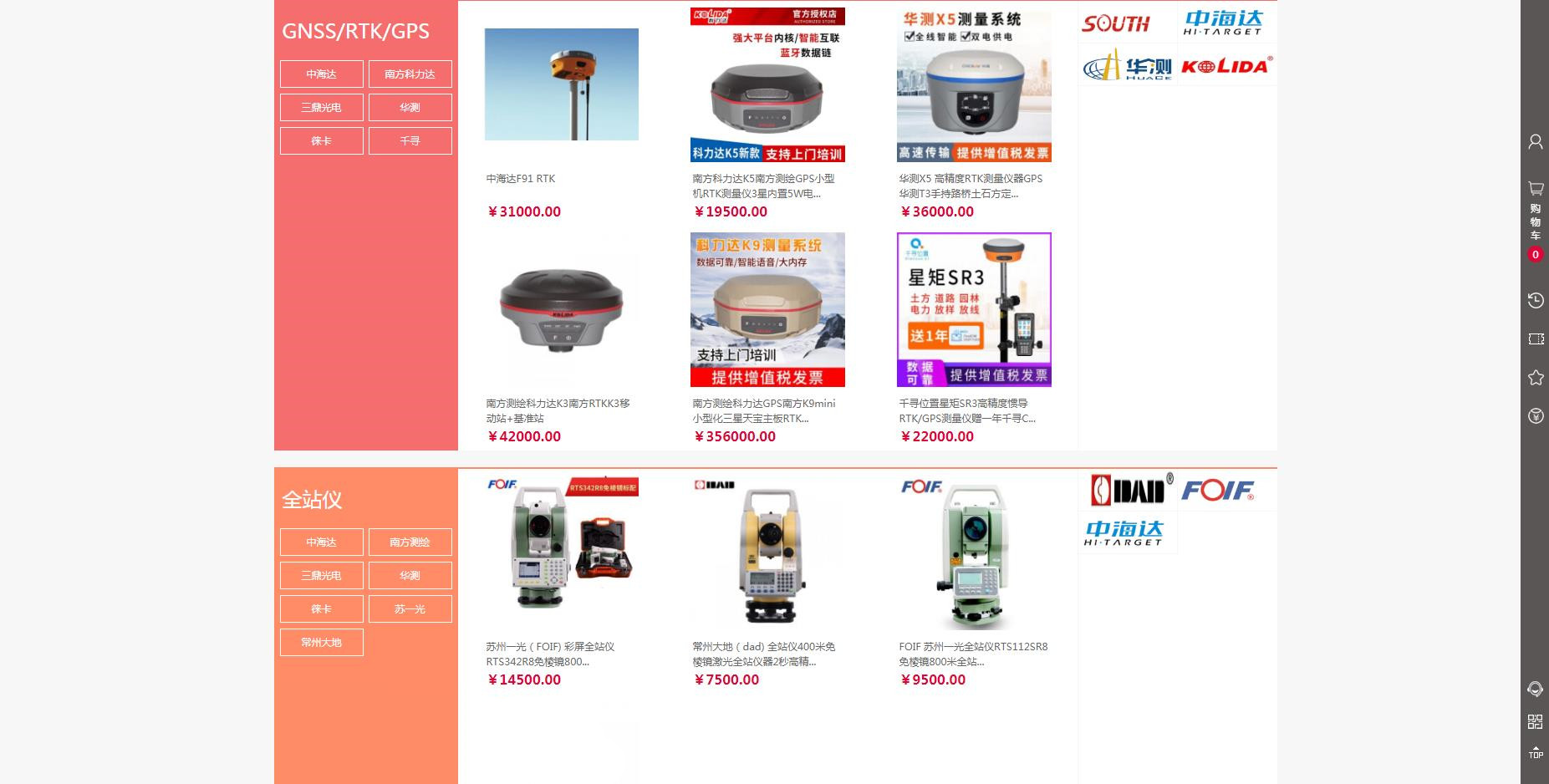The width and height of the screenshot is (1549, 784).
Task: Return to top of page
Action: click(x=1535, y=752)
